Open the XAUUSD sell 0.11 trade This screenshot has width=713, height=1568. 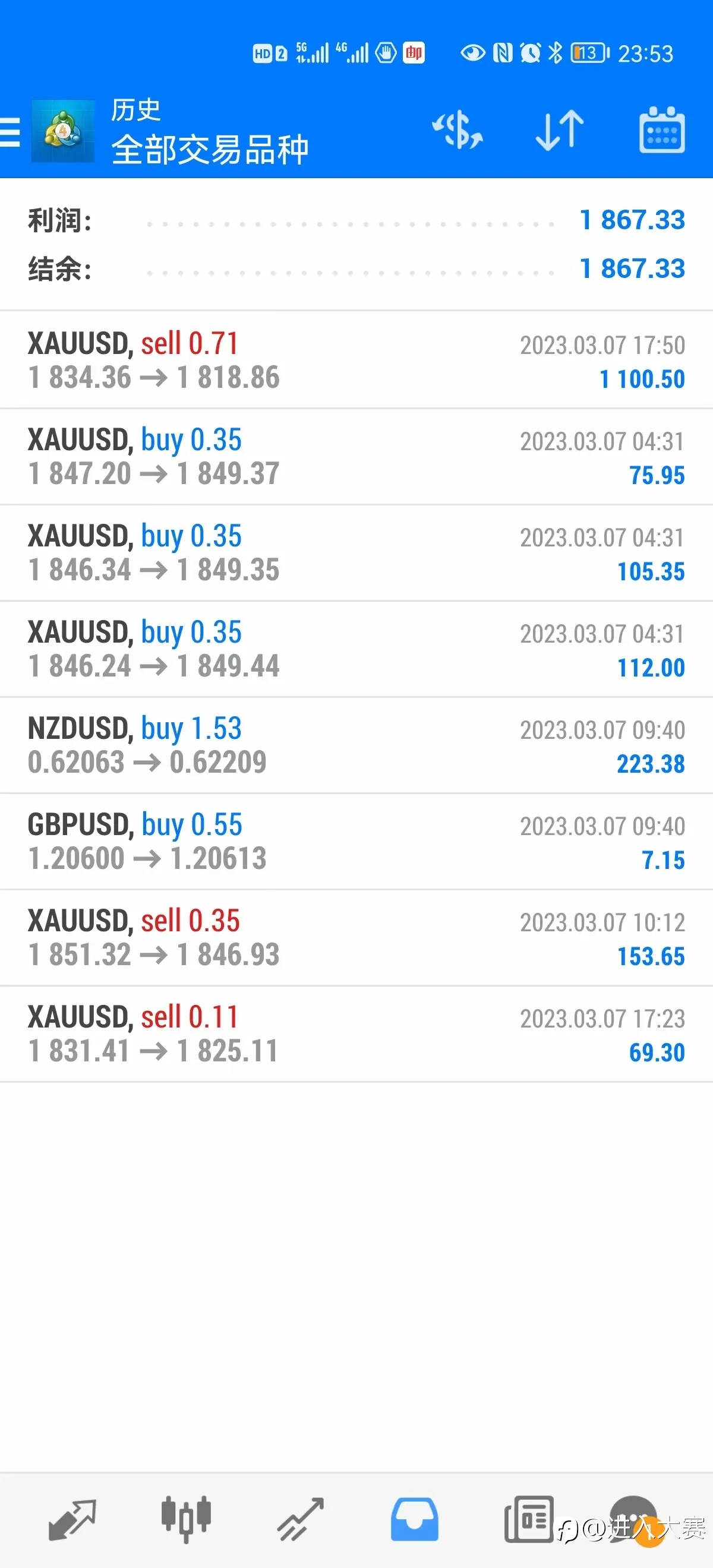pyautogui.click(x=356, y=1033)
